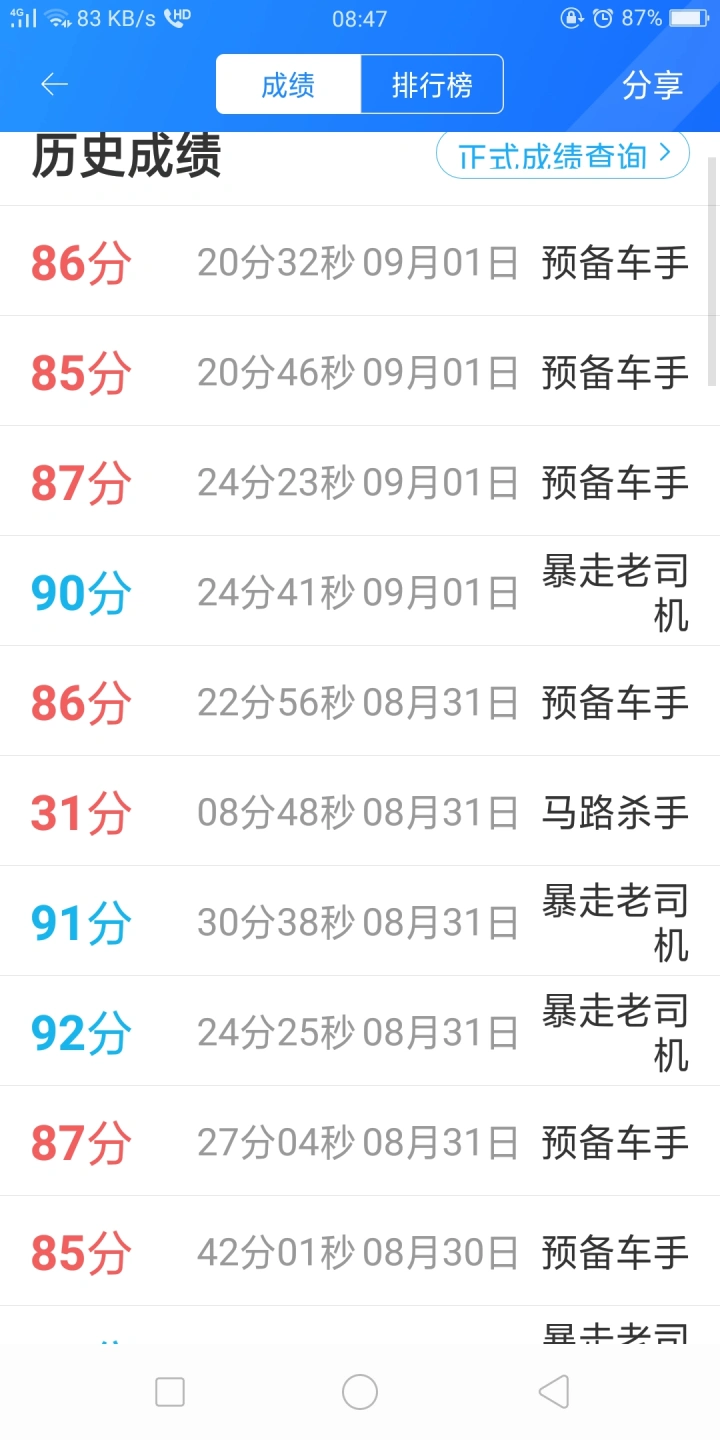
Task: Open the 90分 暴走老司机 record
Action: [x=360, y=591]
